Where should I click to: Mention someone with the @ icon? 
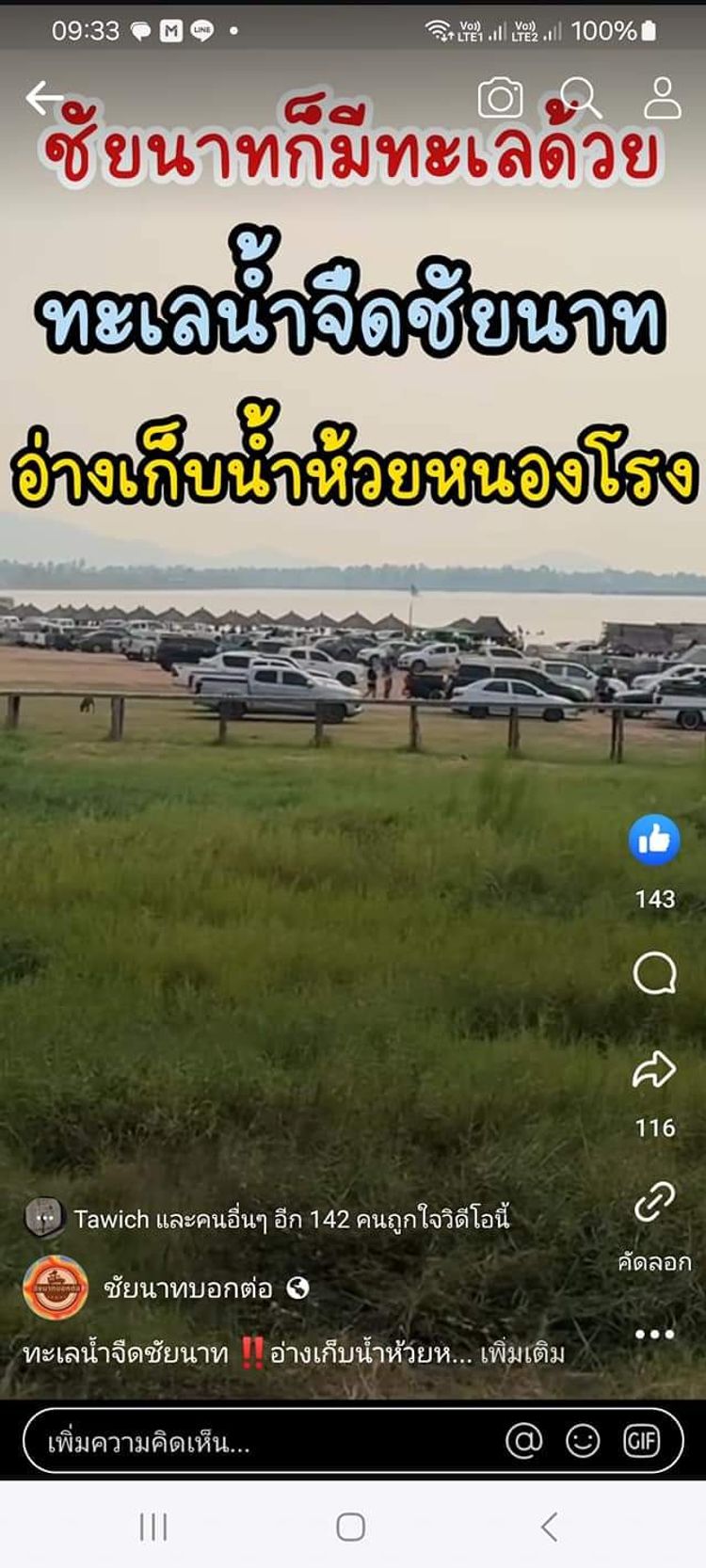(x=524, y=1440)
